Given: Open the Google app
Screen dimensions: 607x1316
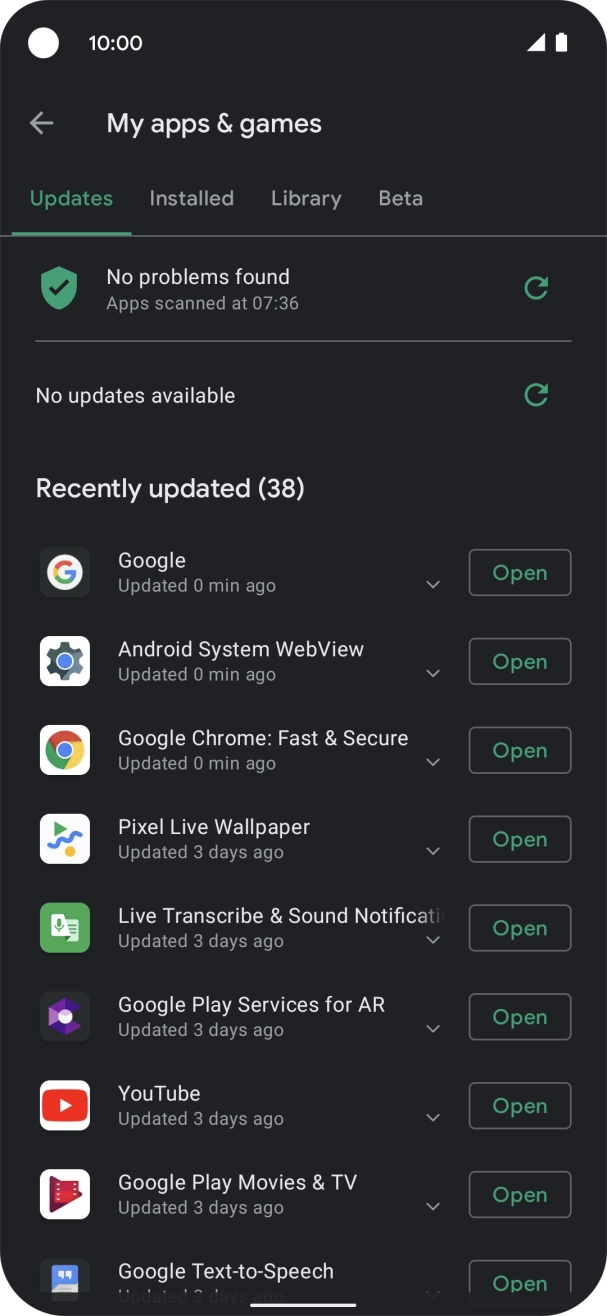Looking at the screenshot, I should (x=519, y=573).
